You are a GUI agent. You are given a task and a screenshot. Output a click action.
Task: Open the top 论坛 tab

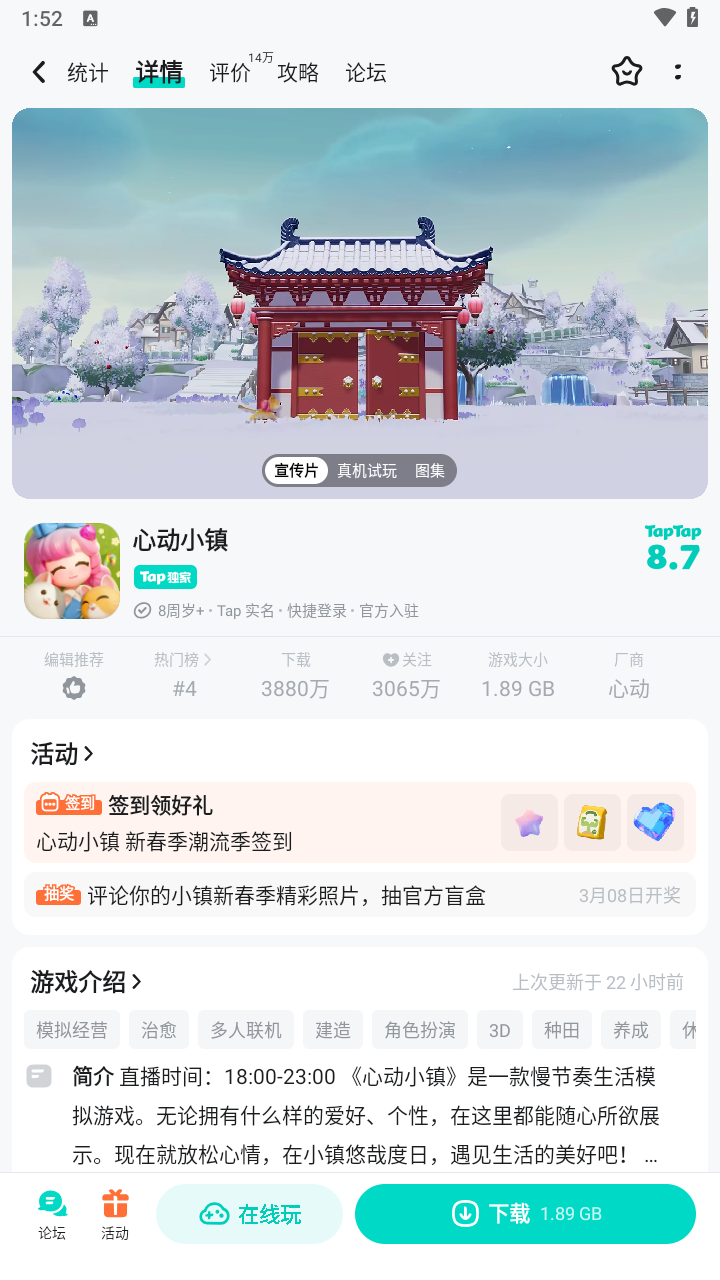366,73
